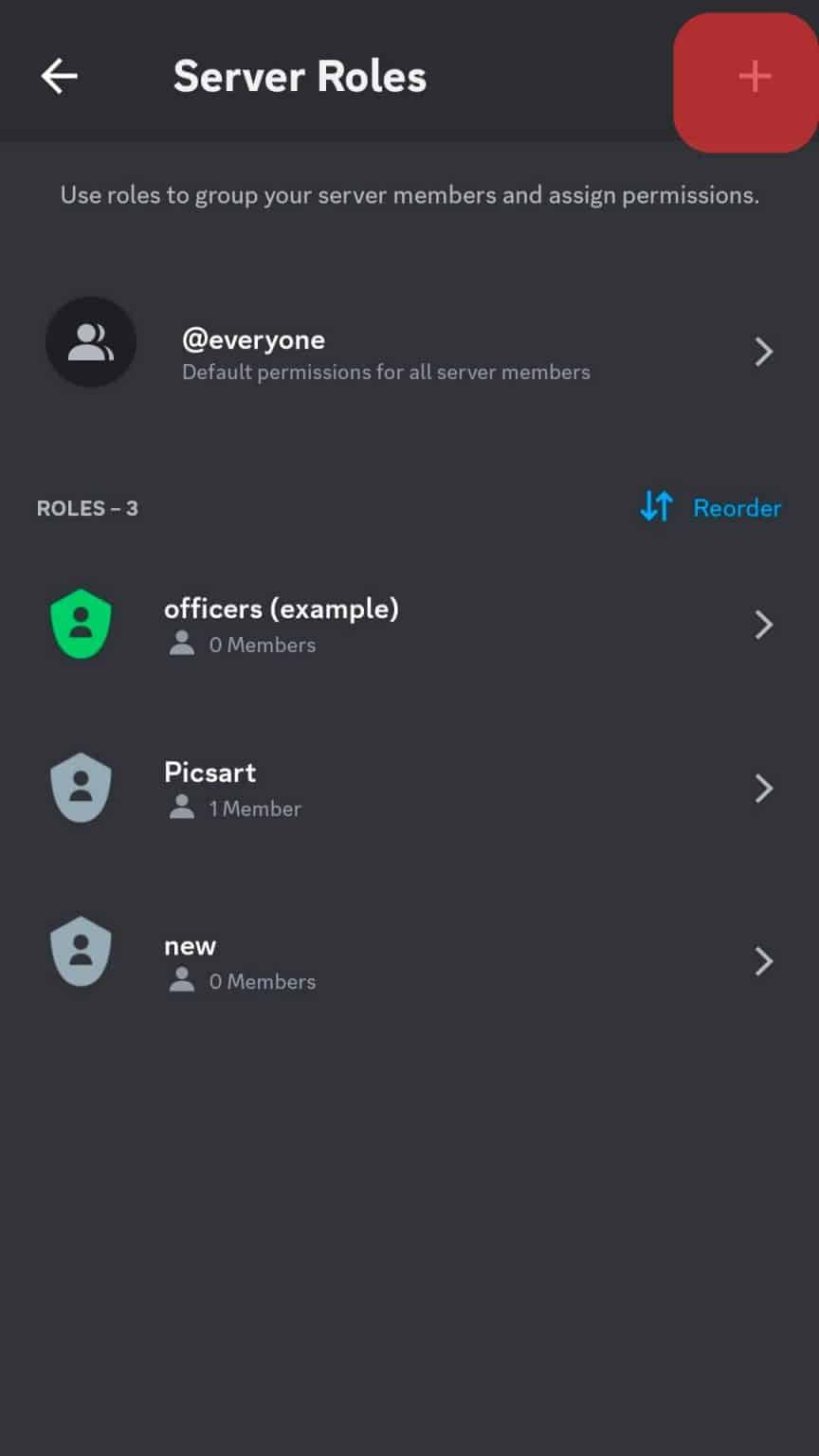Click the shield icon beside the new role

pyautogui.click(x=81, y=952)
